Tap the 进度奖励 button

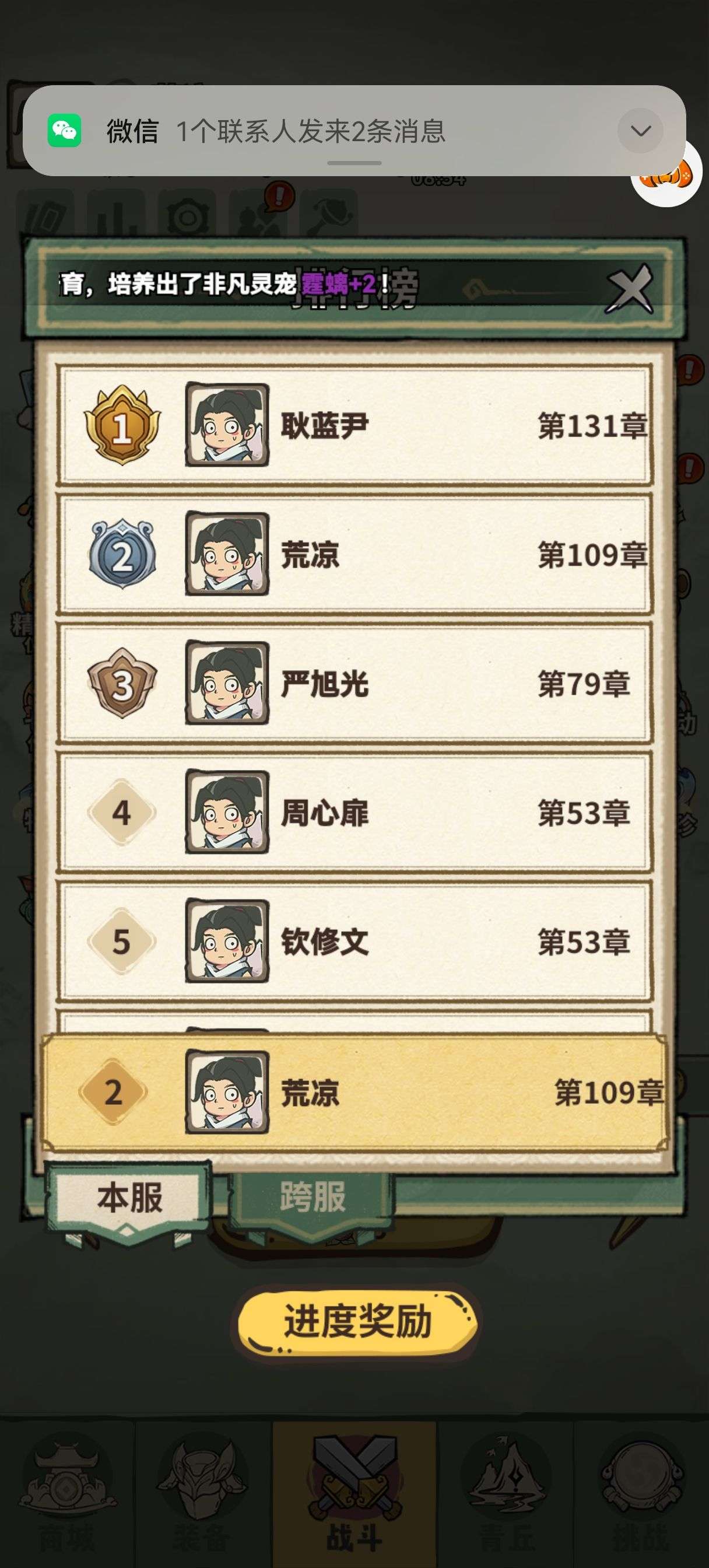point(357,1321)
